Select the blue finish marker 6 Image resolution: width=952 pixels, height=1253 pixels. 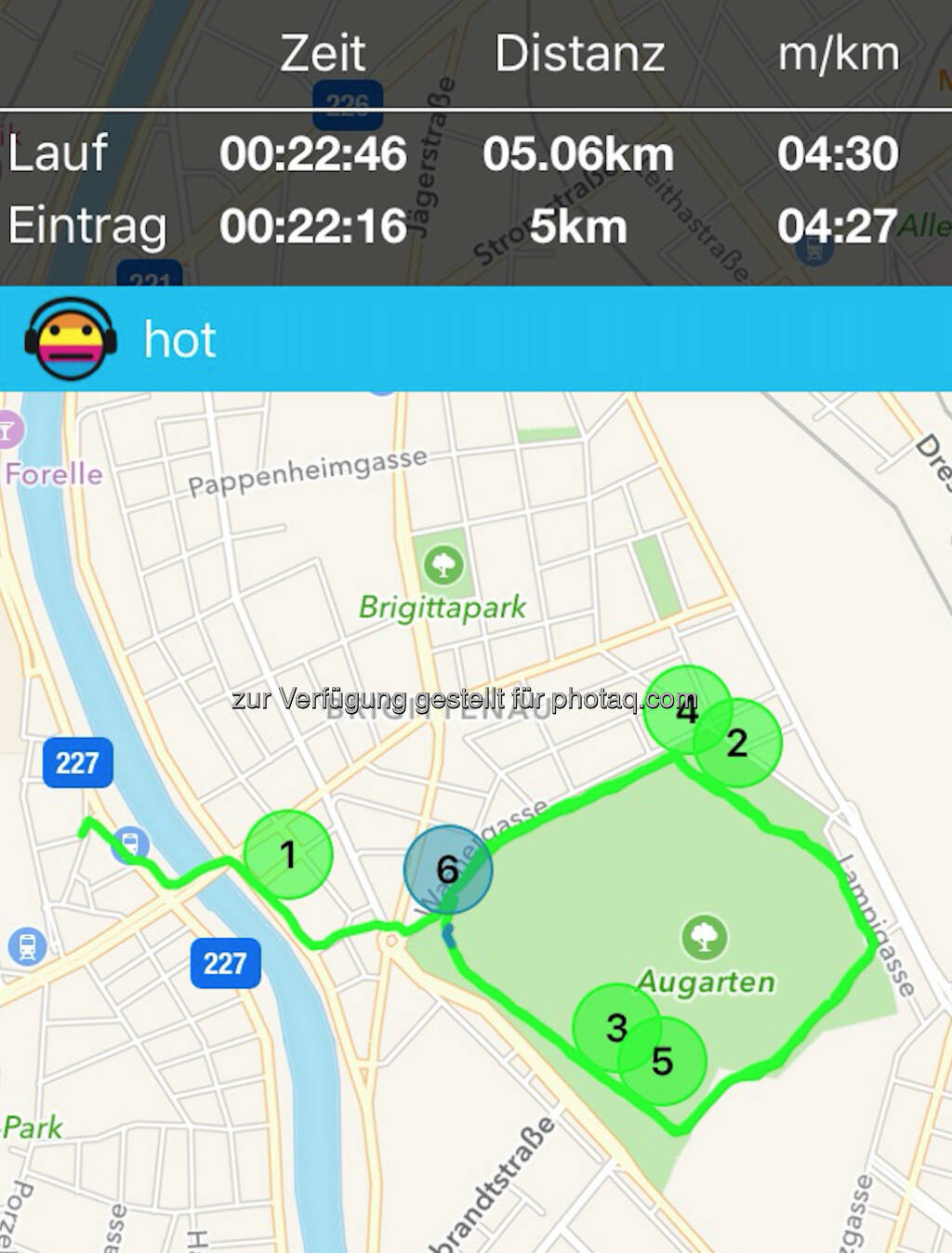tap(447, 869)
